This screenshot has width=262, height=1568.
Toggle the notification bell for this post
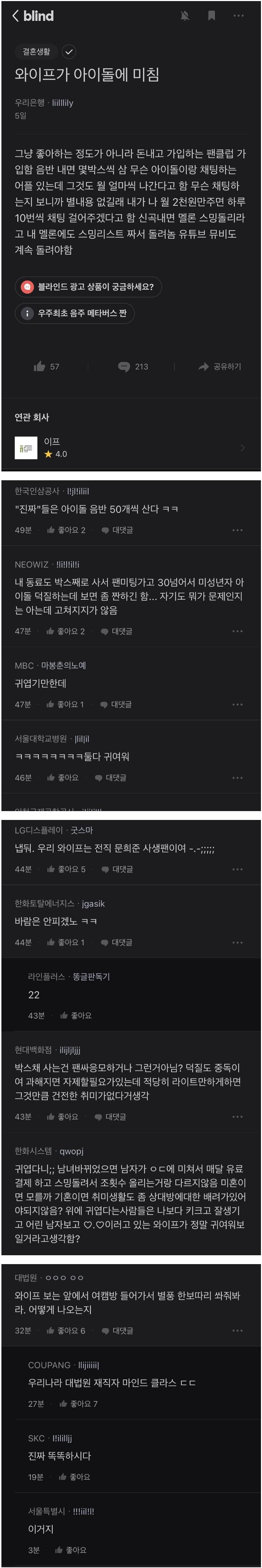tap(185, 16)
